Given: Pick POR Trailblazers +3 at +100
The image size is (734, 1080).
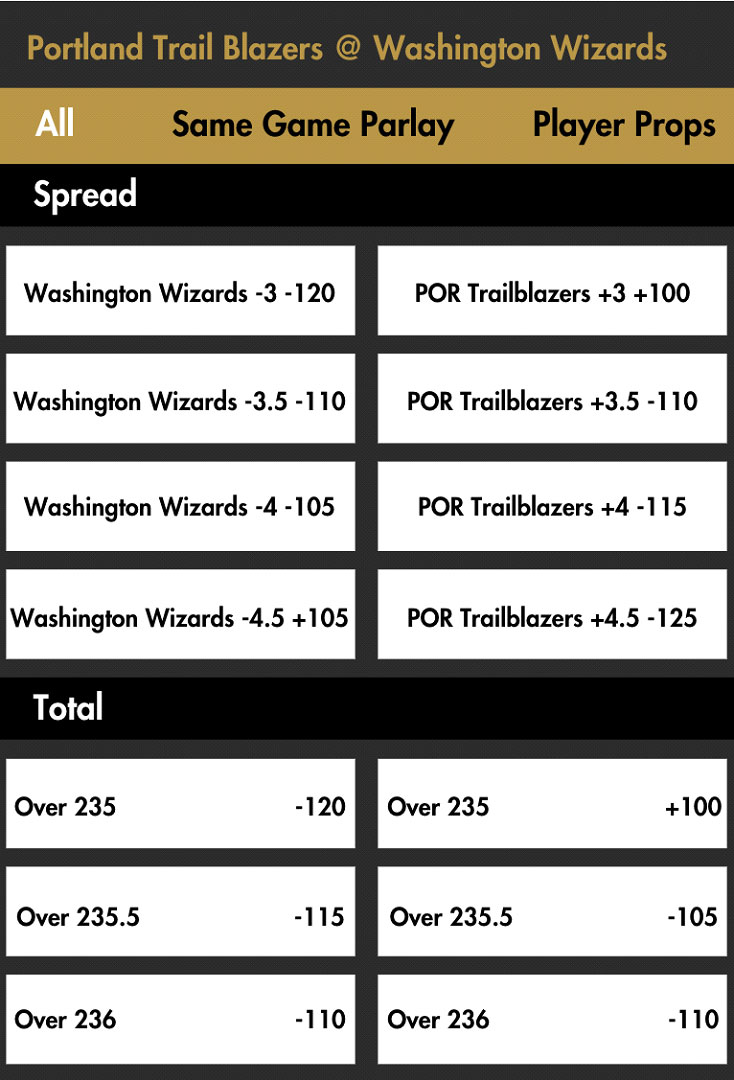Looking at the screenshot, I should coord(552,292).
